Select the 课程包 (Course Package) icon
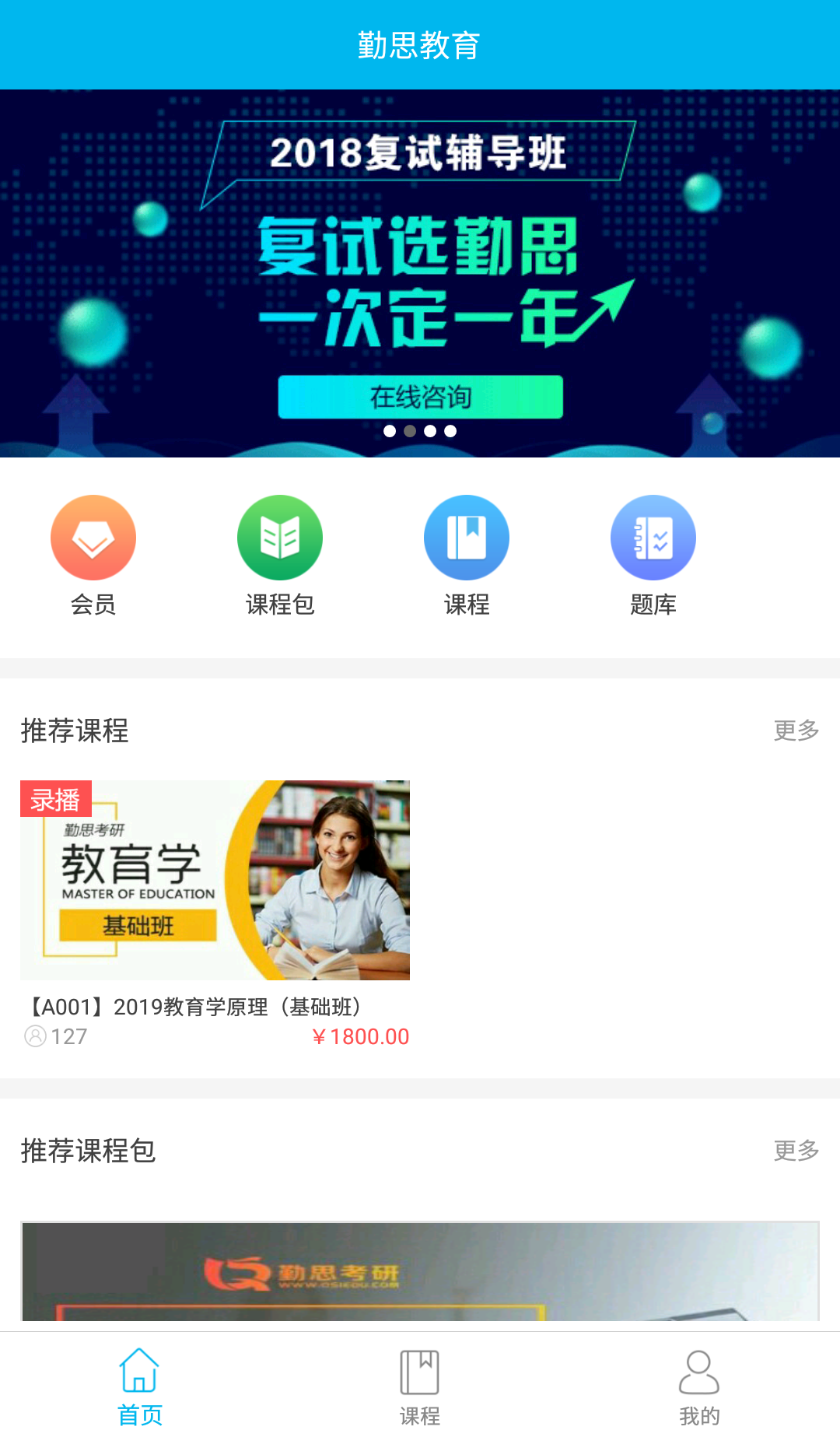840x1444 pixels. (x=280, y=537)
